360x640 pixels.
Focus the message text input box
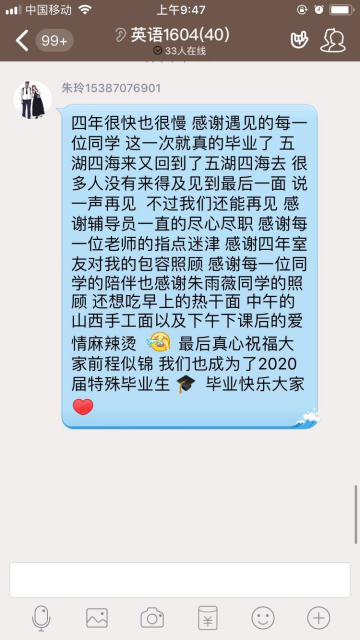180,580
